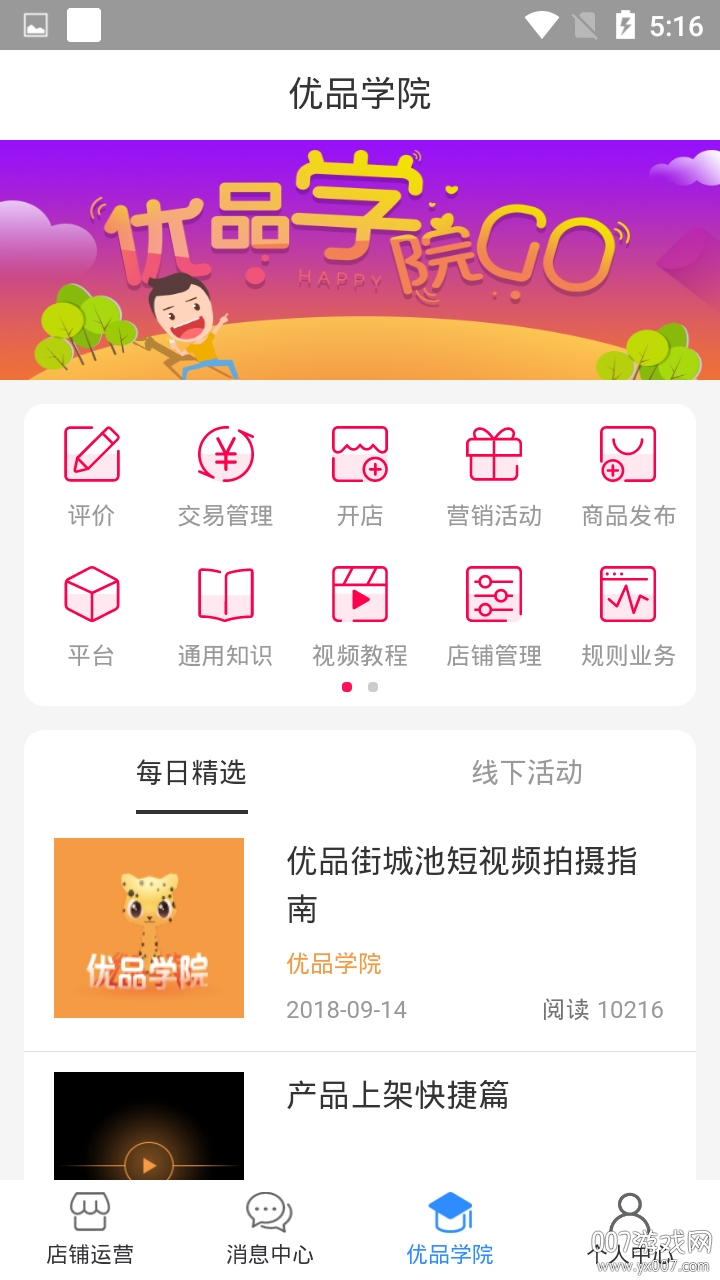This screenshot has height=1280, width=720.
Task: Select the 开店 category
Action: coord(360,476)
